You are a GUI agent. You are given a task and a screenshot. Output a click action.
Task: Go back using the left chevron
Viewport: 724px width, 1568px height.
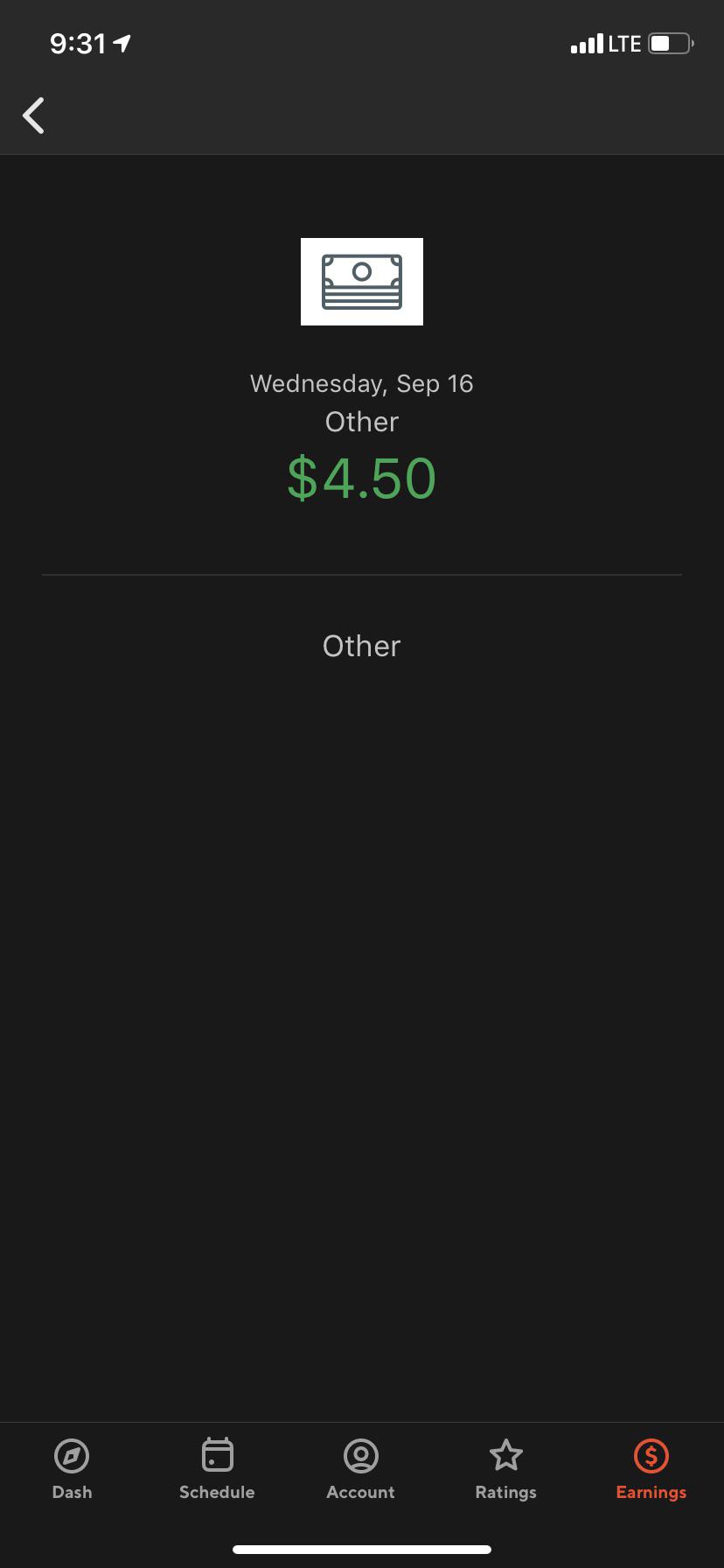[33, 115]
